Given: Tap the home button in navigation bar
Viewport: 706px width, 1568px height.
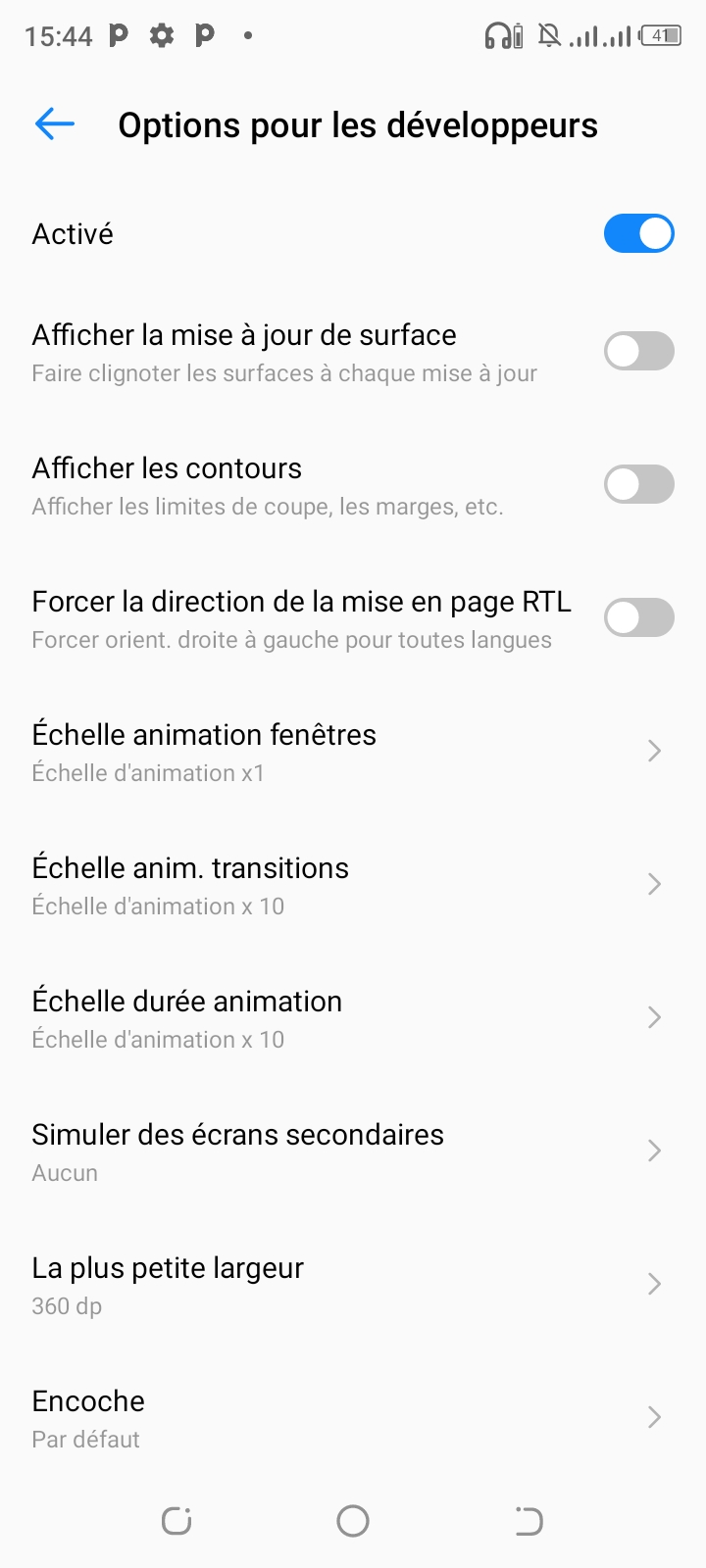Looking at the screenshot, I should [x=353, y=1521].
